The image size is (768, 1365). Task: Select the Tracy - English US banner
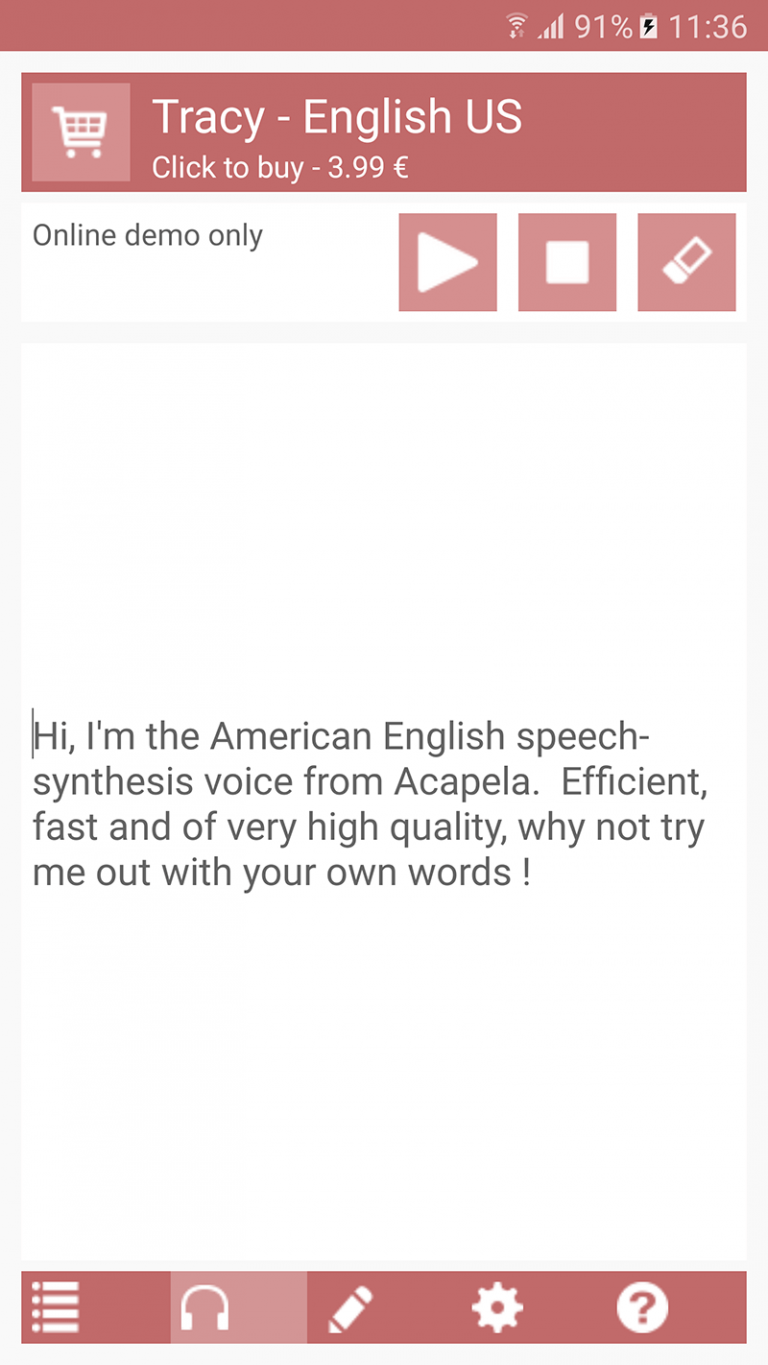(338, 117)
